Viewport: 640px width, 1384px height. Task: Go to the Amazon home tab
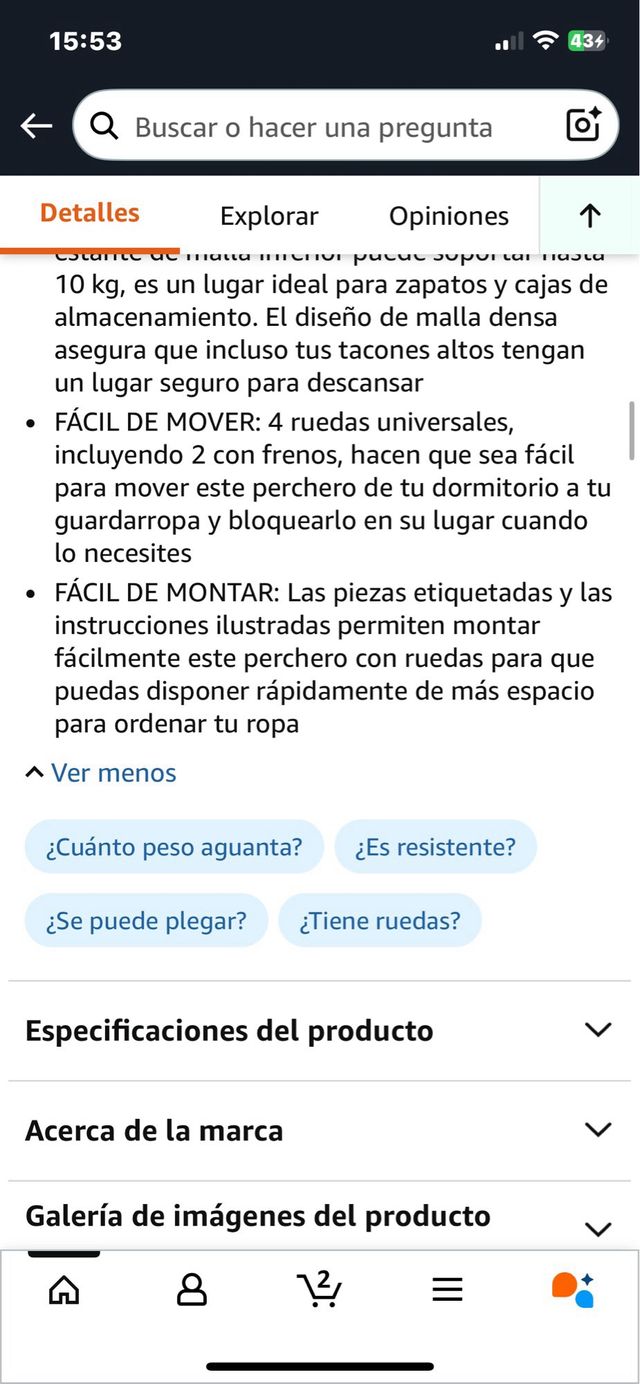point(64,1289)
